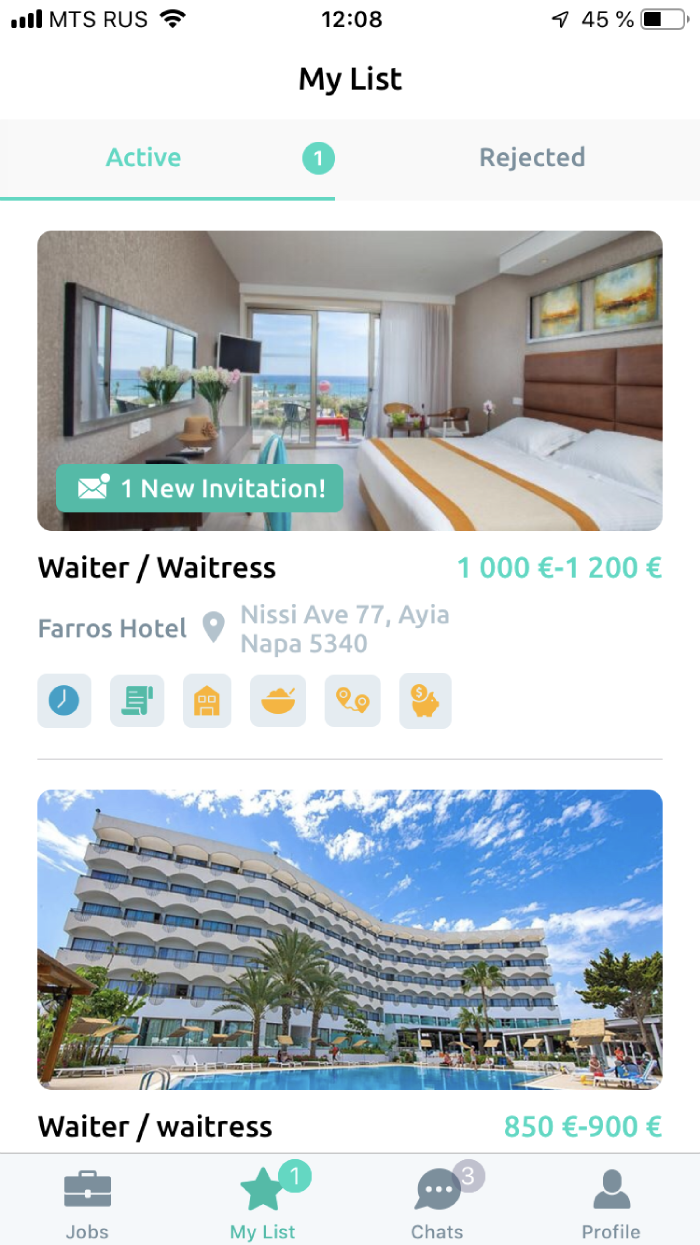The width and height of the screenshot is (700, 1245).
Task: Tap the meals bowl icon for Farros Hotel
Action: [278, 700]
